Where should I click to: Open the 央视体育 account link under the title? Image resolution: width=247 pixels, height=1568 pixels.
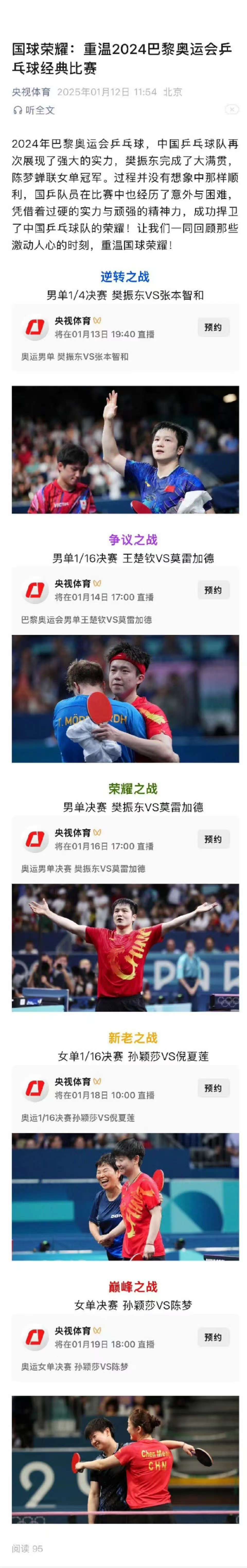coord(31,92)
